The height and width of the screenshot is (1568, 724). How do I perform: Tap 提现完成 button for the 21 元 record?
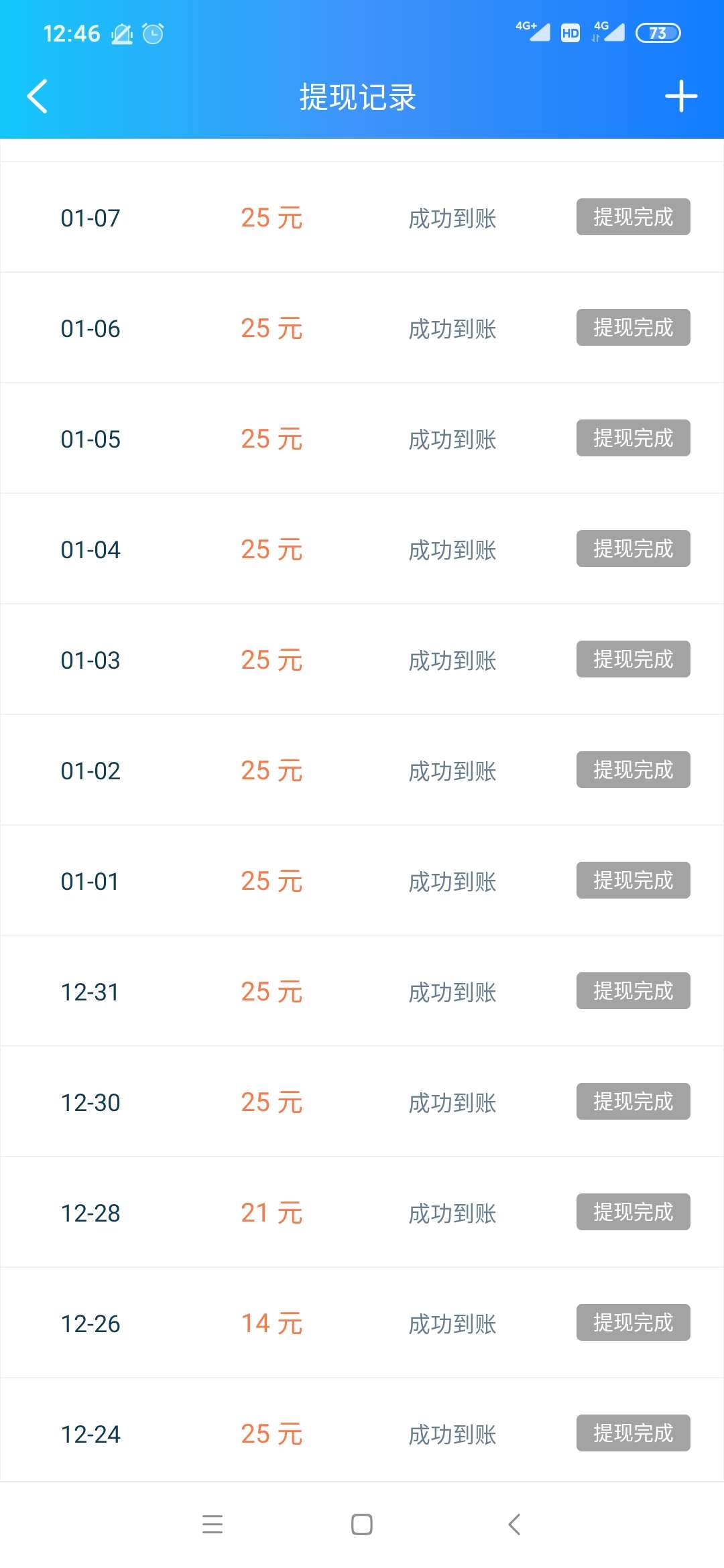pyautogui.click(x=633, y=1212)
